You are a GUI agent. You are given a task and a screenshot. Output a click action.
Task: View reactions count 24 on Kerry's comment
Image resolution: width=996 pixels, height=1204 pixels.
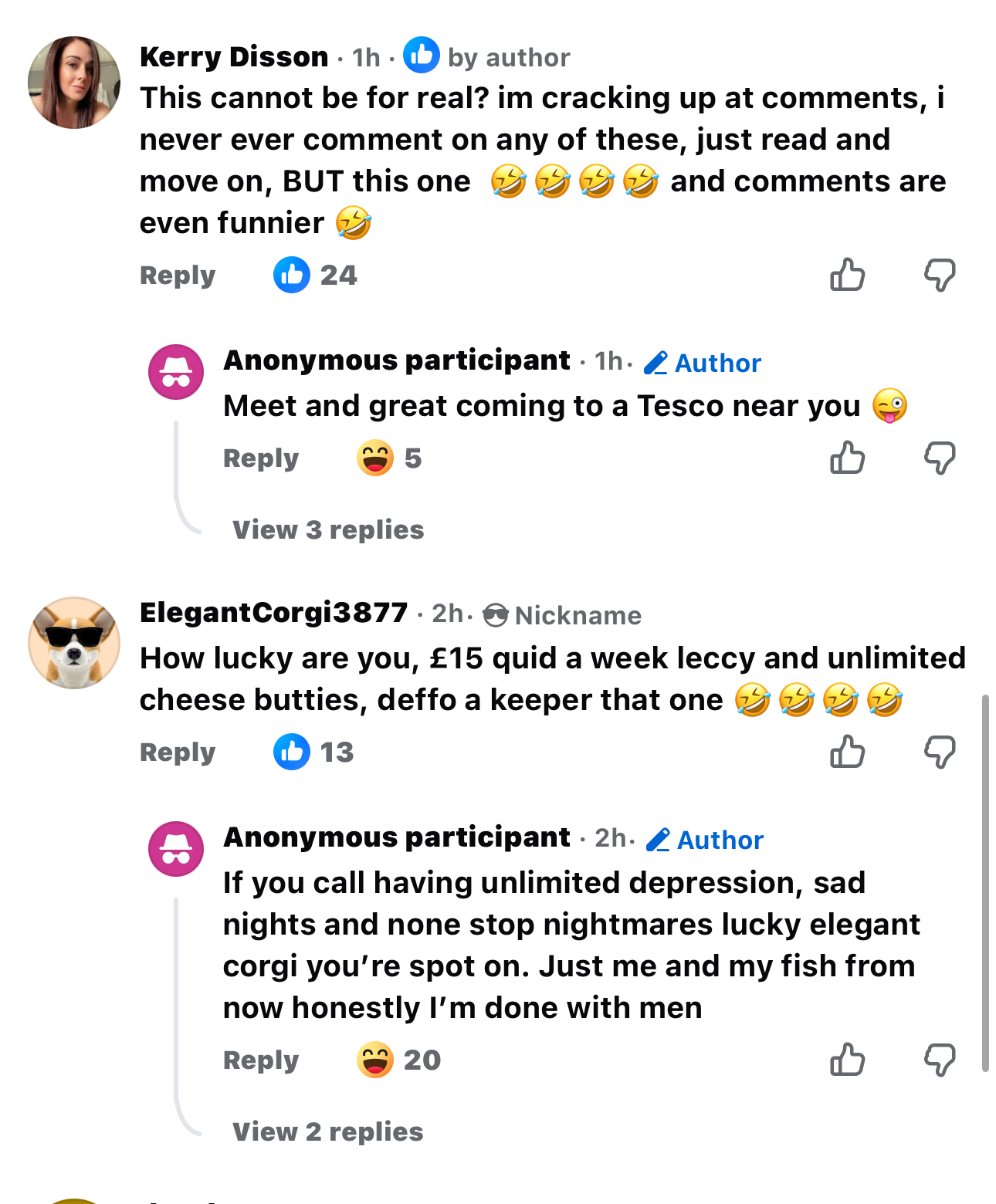tap(316, 276)
